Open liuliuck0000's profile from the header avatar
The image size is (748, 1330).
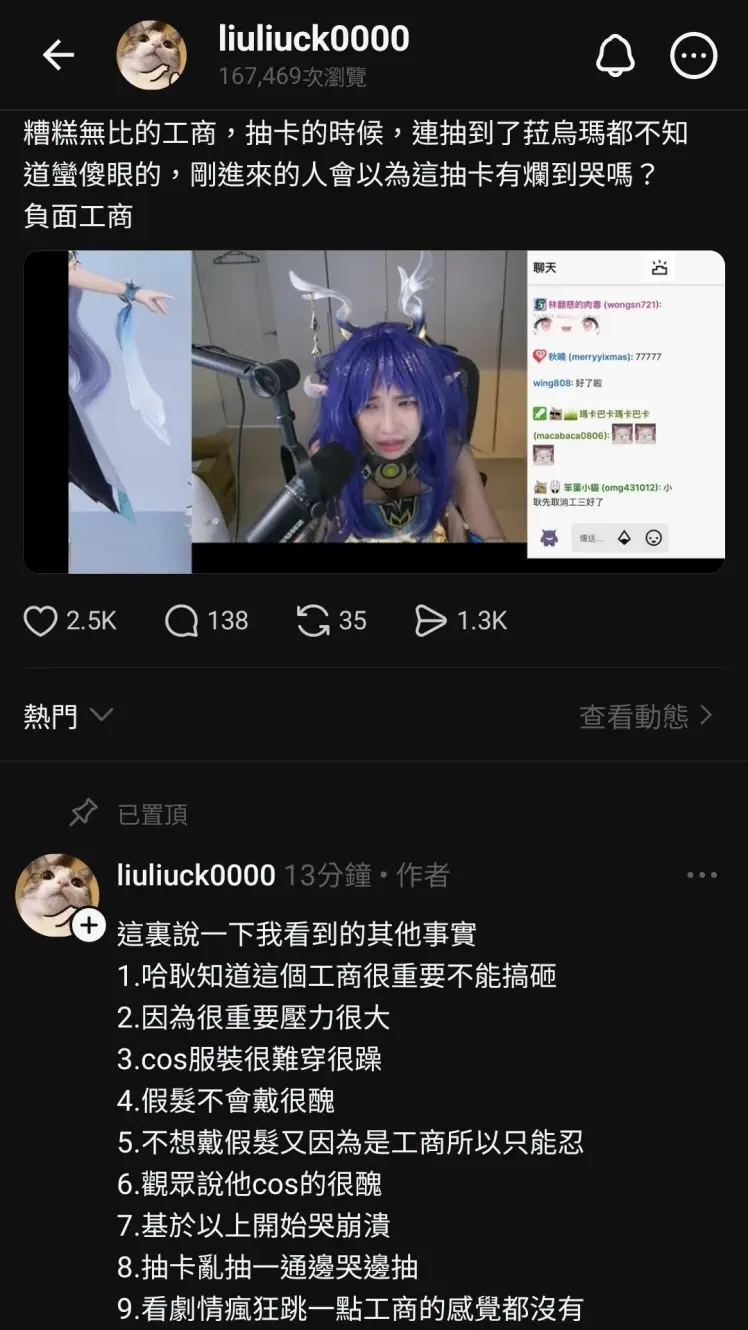pyautogui.click(x=151, y=56)
